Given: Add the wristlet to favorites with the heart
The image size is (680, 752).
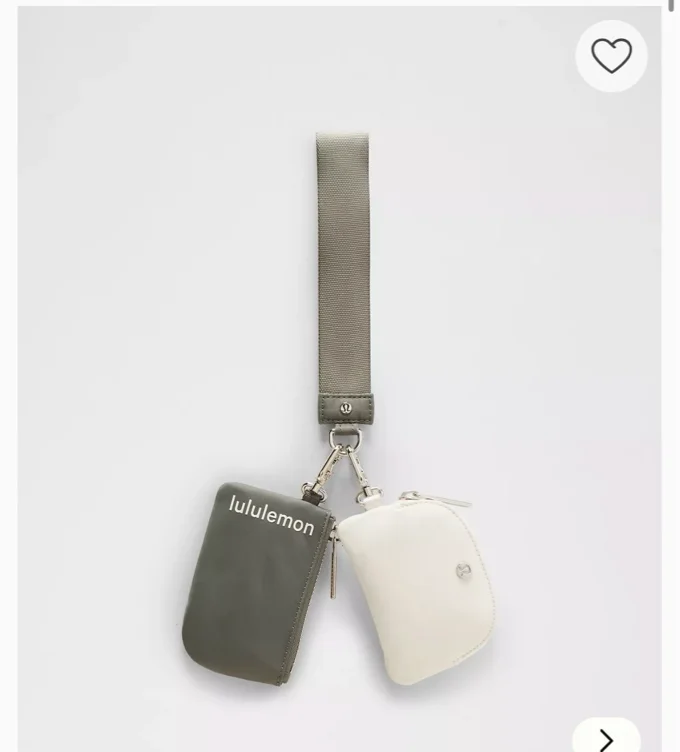Looking at the screenshot, I should tap(611, 56).
